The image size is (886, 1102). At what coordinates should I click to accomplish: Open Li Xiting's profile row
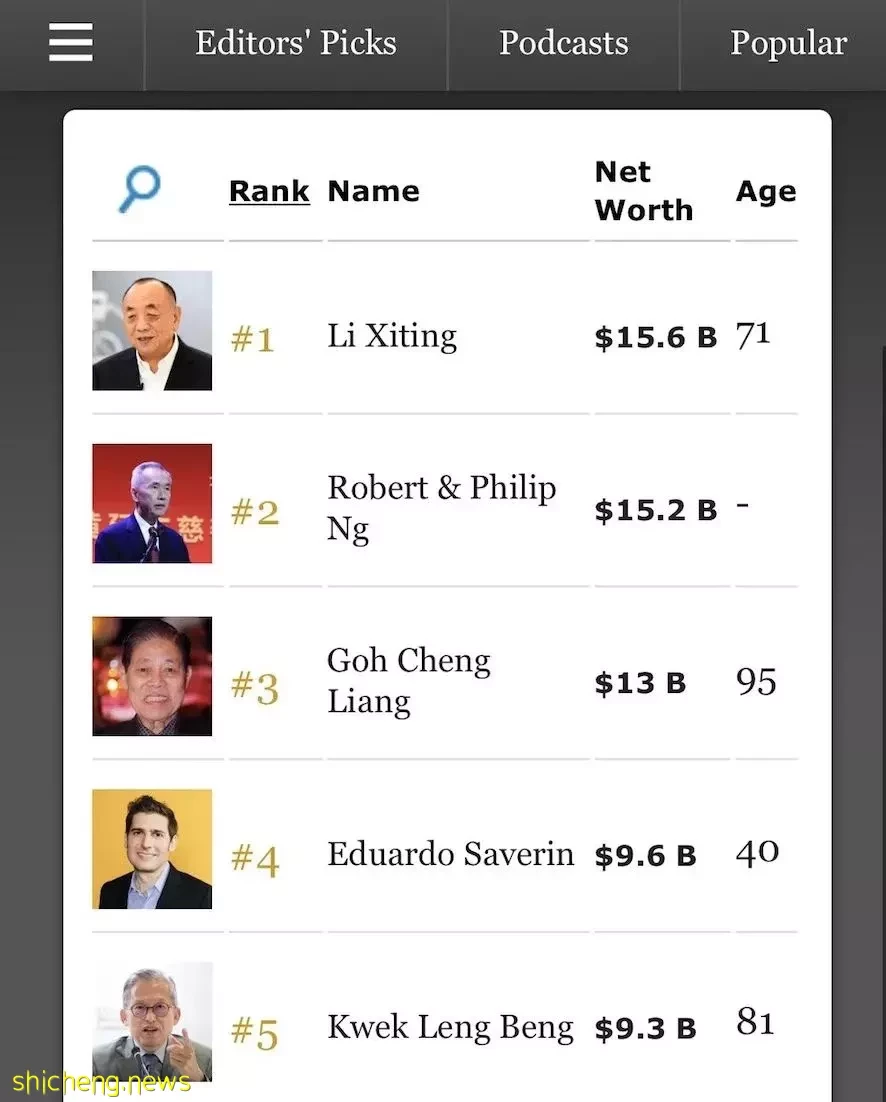click(391, 336)
